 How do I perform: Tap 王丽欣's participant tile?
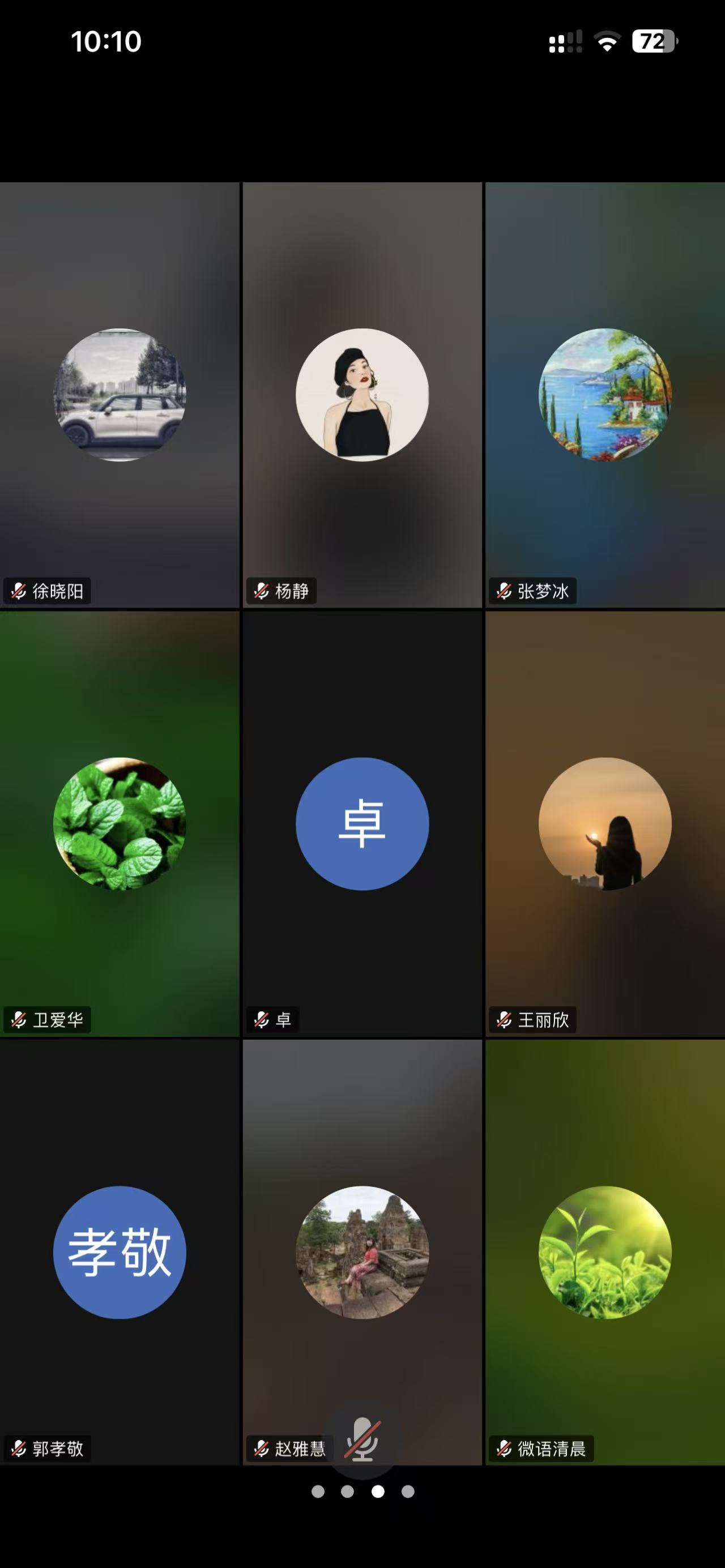(x=604, y=823)
